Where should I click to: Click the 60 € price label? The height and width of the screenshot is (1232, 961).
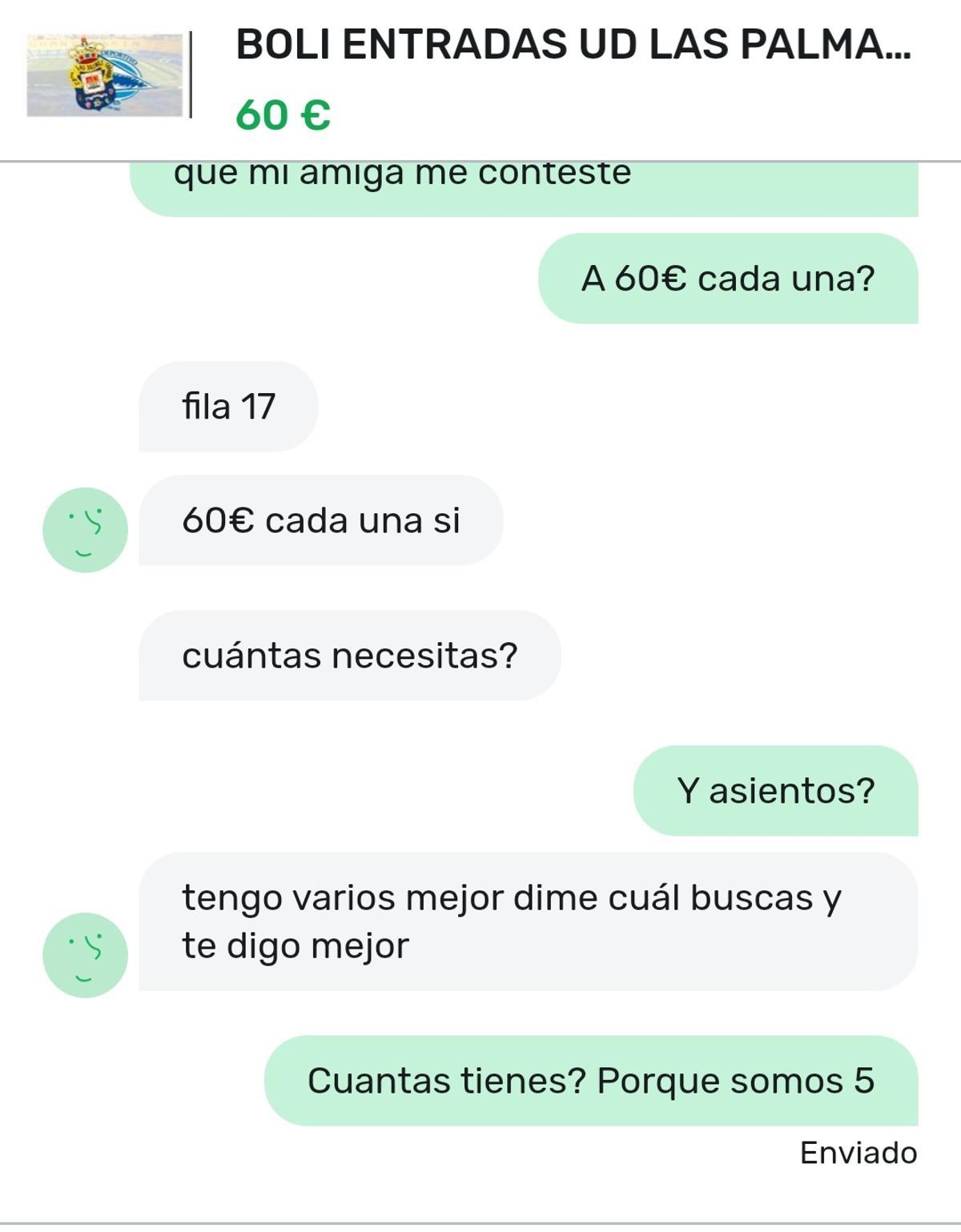(280, 114)
